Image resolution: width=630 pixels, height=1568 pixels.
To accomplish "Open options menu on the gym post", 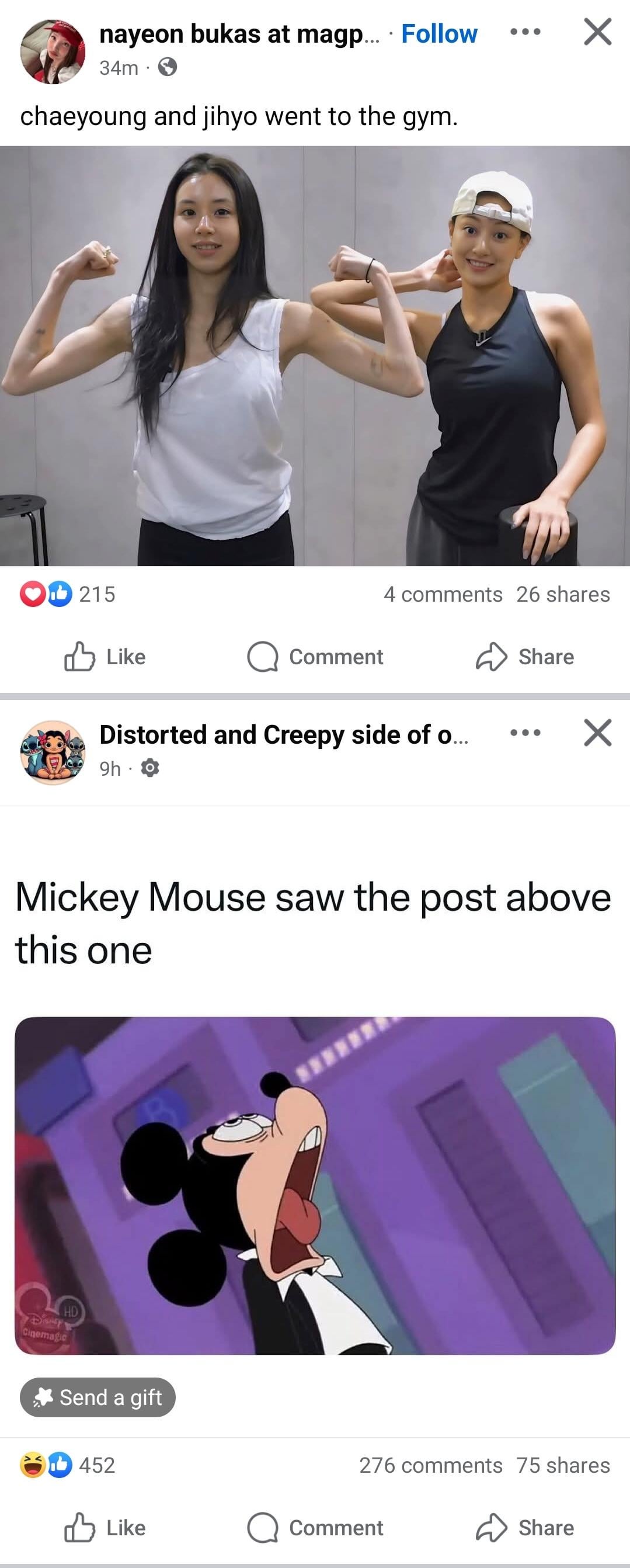I will click(525, 32).
